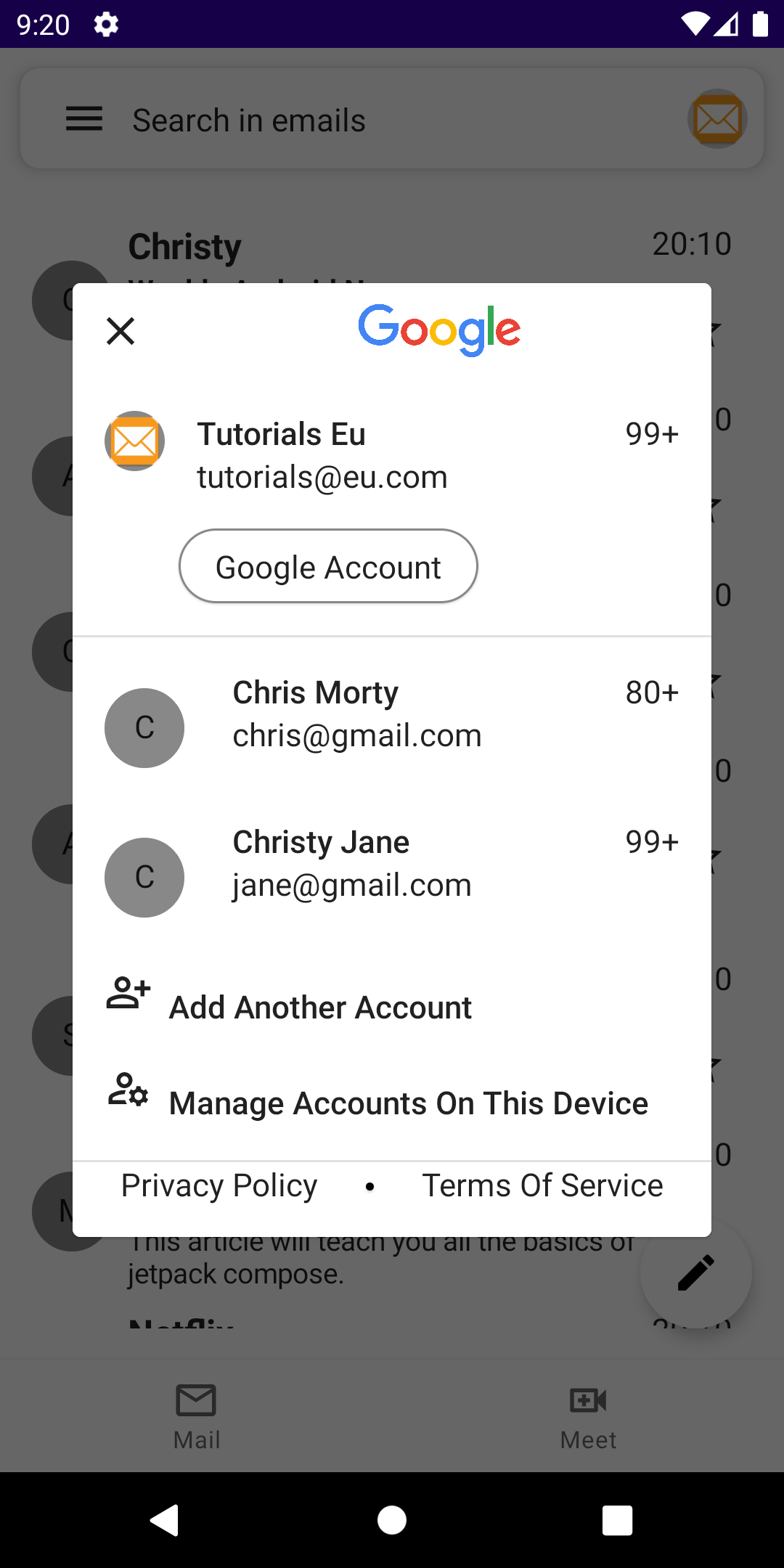This screenshot has width=784, height=1568.
Task: Switch to the Meet tab
Action: [x=587, y=1416]
